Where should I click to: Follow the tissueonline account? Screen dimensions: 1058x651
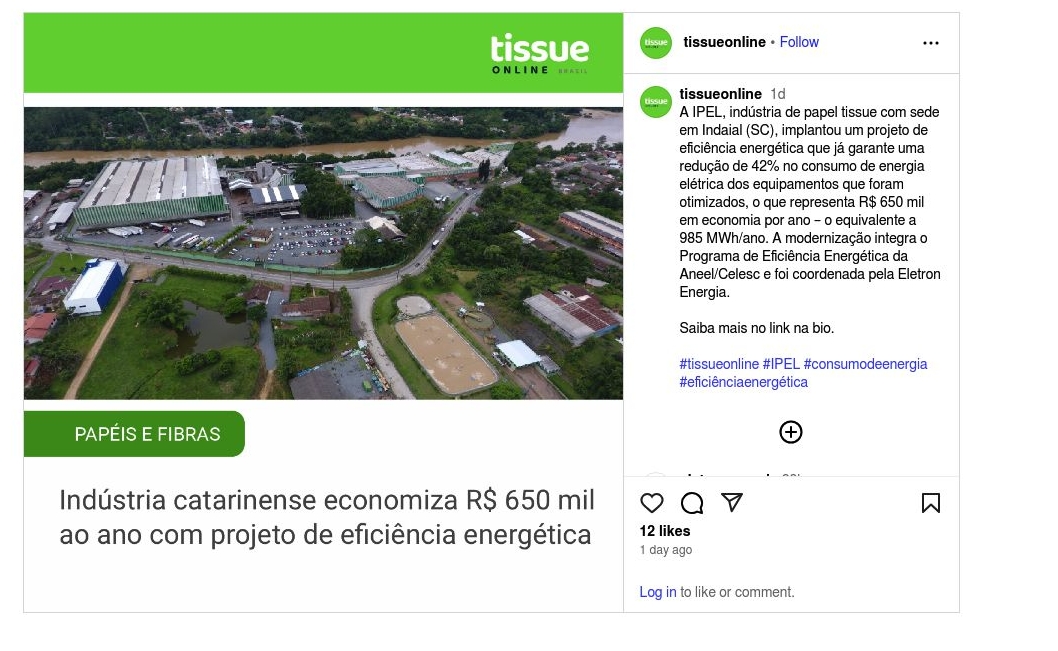pos(799,42)
